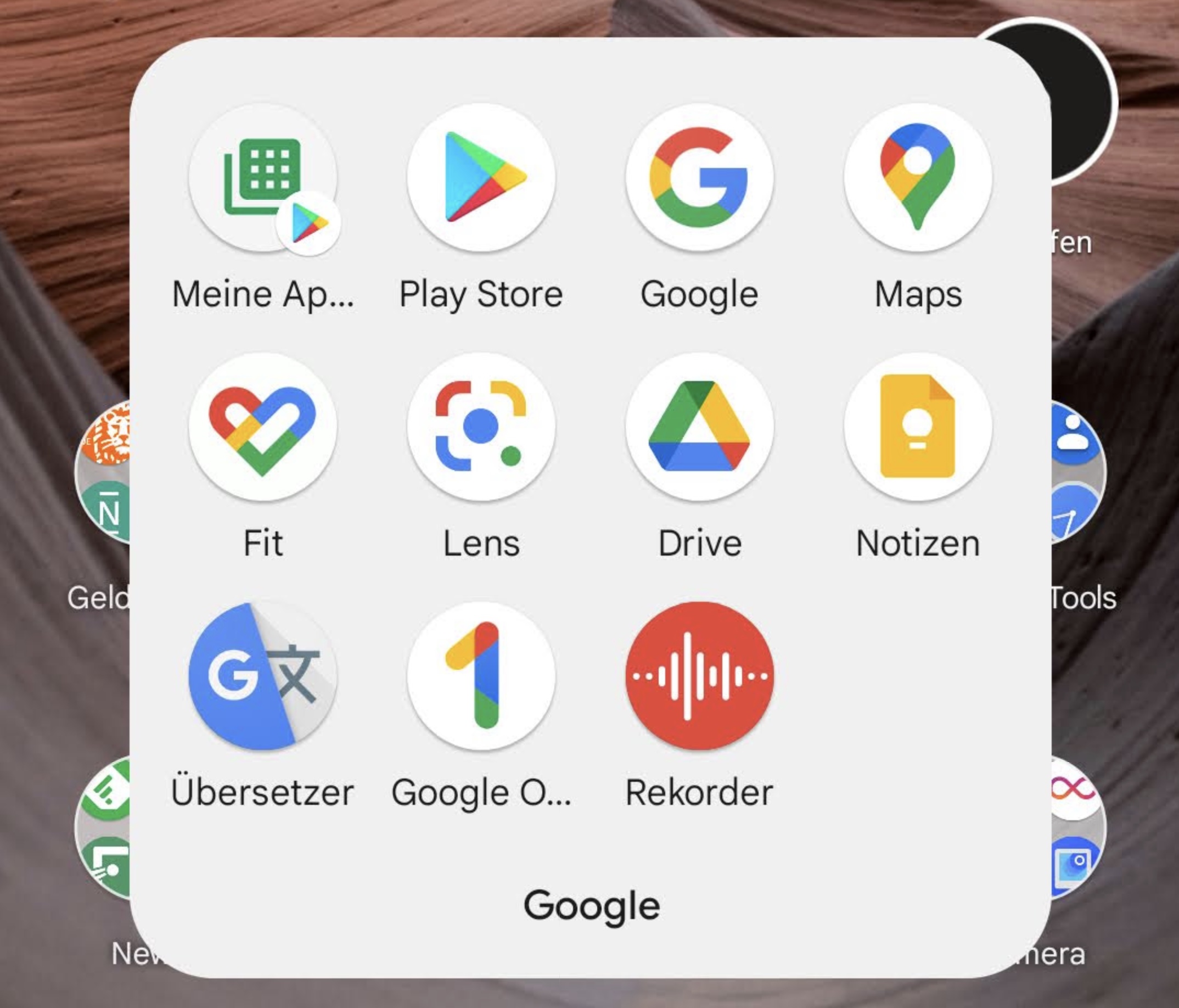Launch the Google One app
The height and width of the screenshot is (1008, 1179).
click(x=481, y=676)
